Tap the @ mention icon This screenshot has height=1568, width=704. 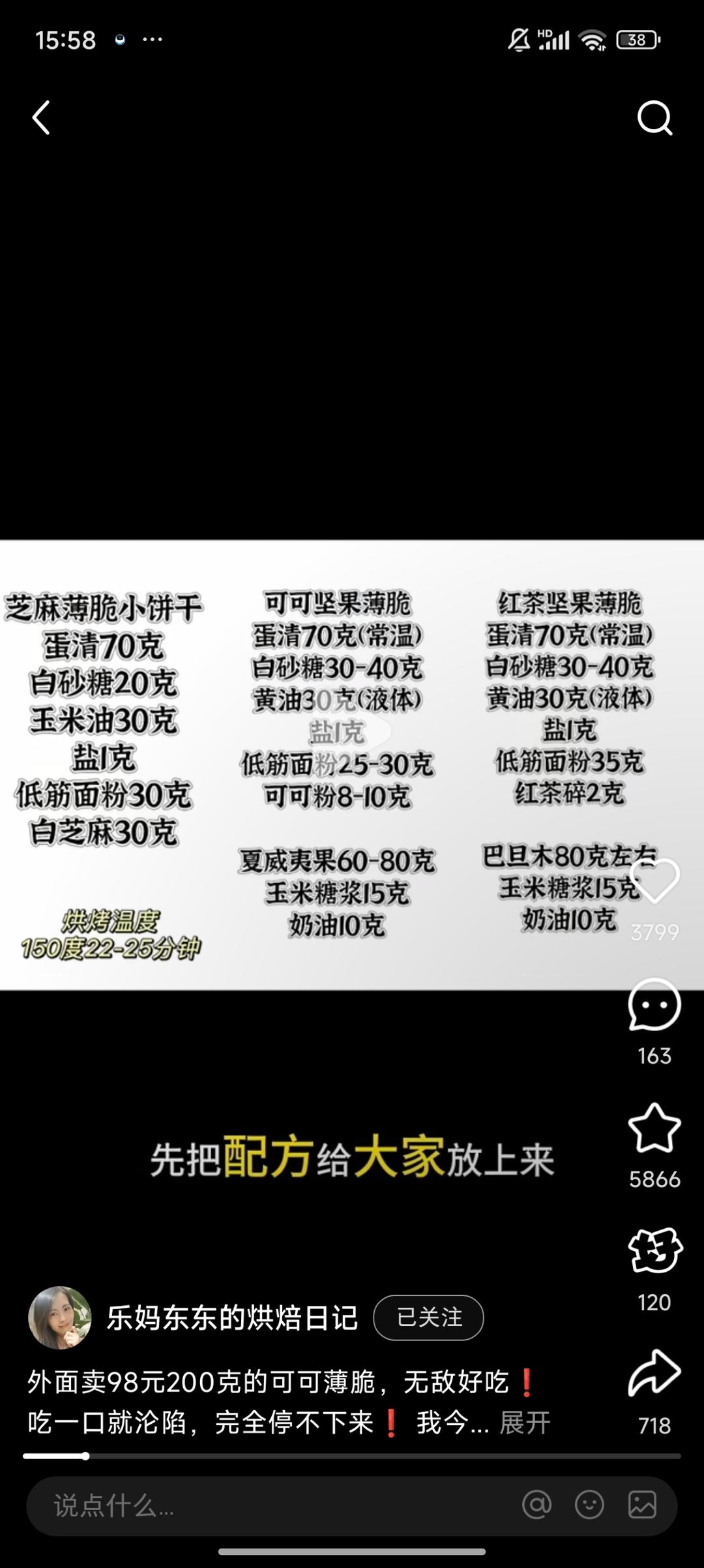click(536, 1505)
